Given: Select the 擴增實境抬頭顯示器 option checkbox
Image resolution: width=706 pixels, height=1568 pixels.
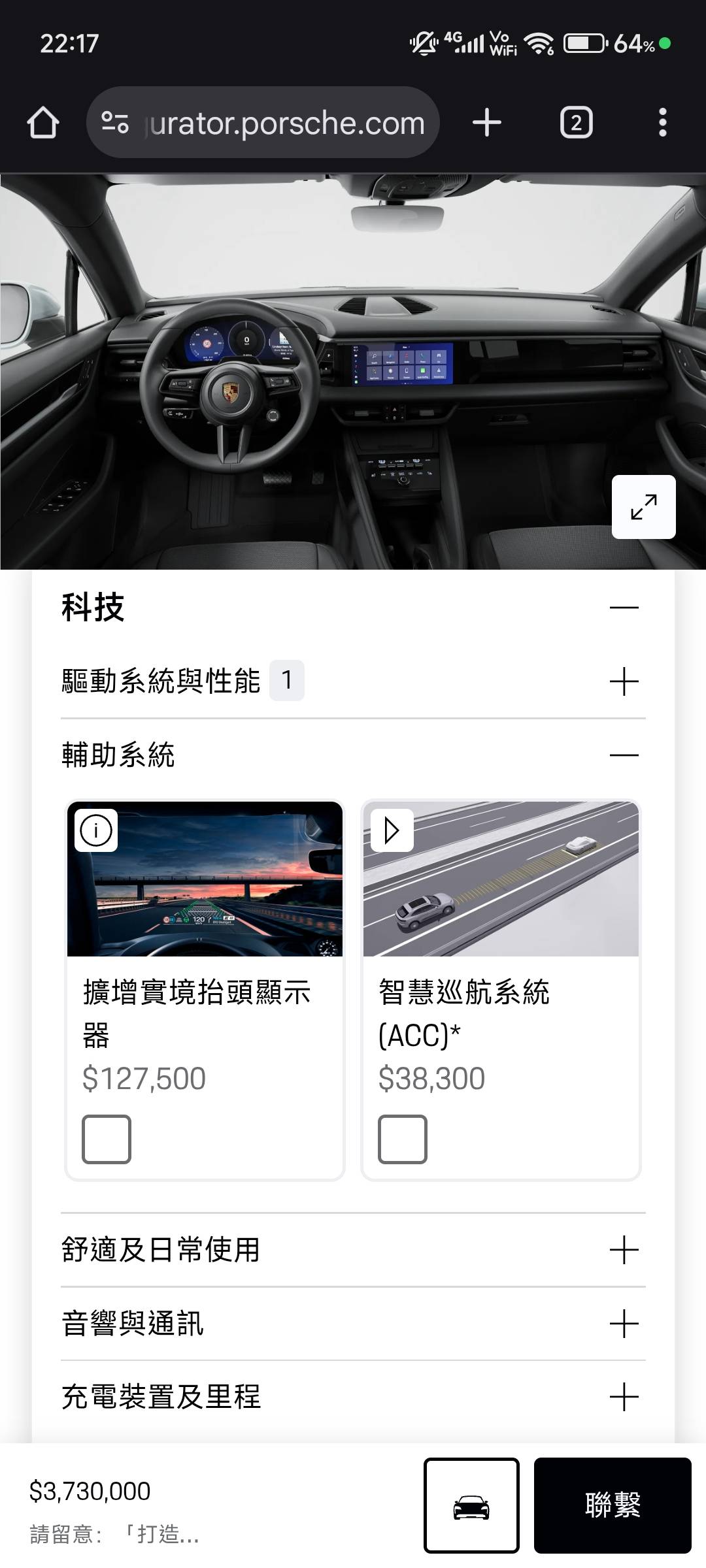Looking at the screenshot, I should point(107,1139).
